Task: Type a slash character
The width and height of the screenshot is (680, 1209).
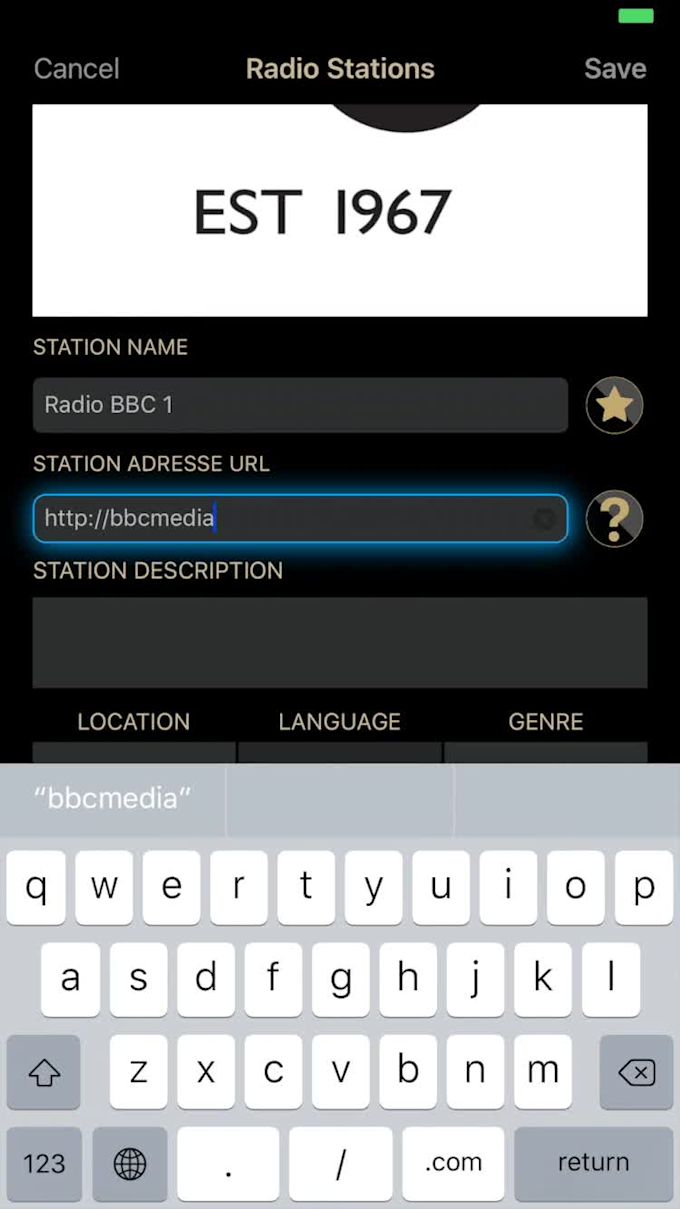Action: coord(340,1162)
